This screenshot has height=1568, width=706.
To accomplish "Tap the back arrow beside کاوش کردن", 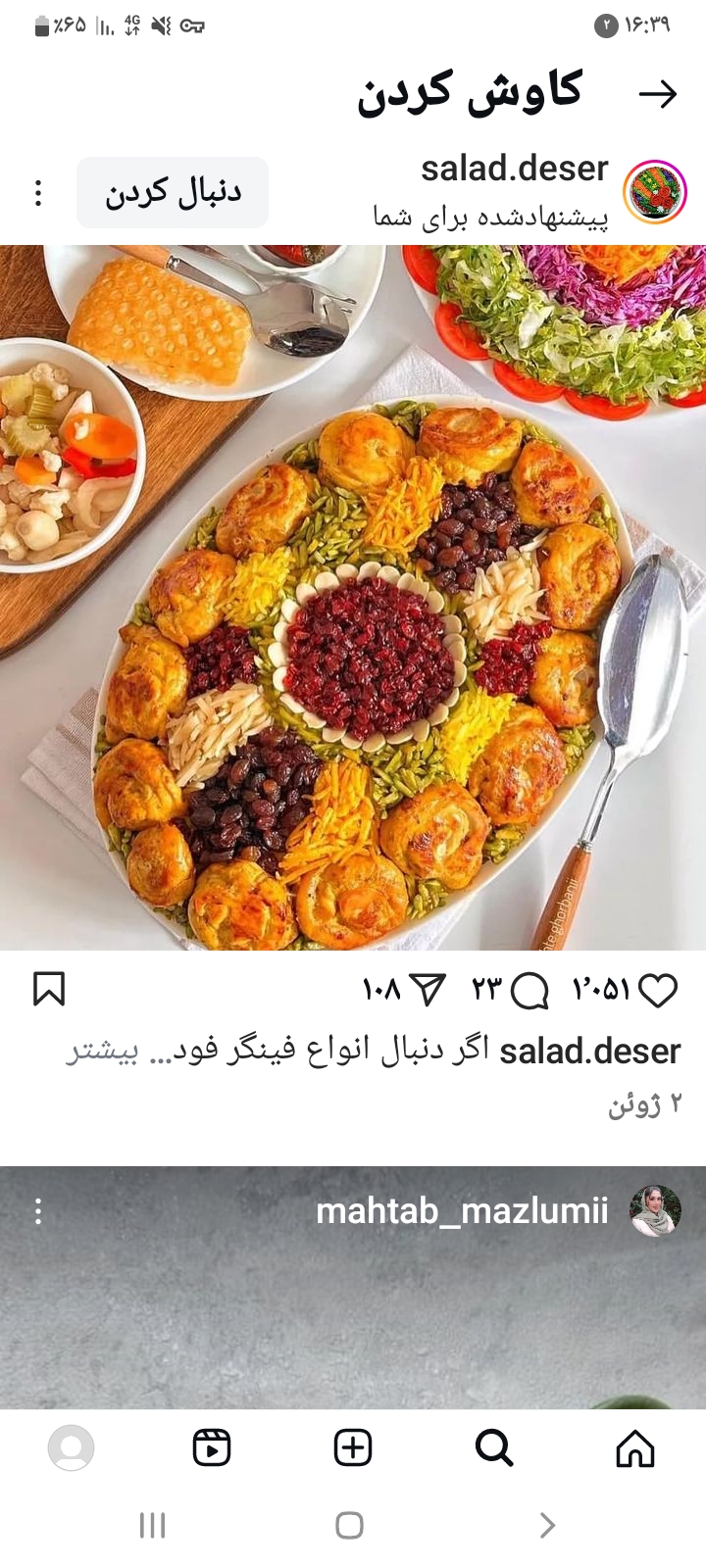I will click(x=657, y=94).
